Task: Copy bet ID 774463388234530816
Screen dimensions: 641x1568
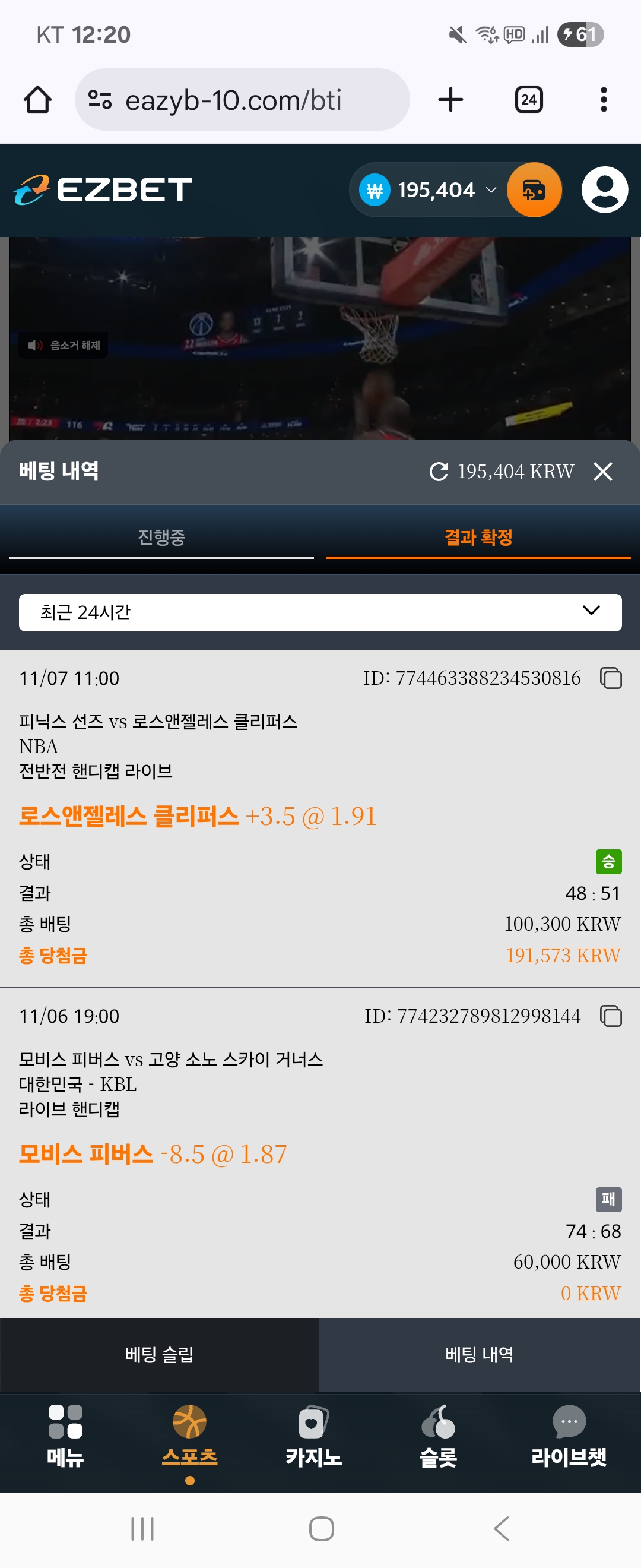Action: pos(611,678)
